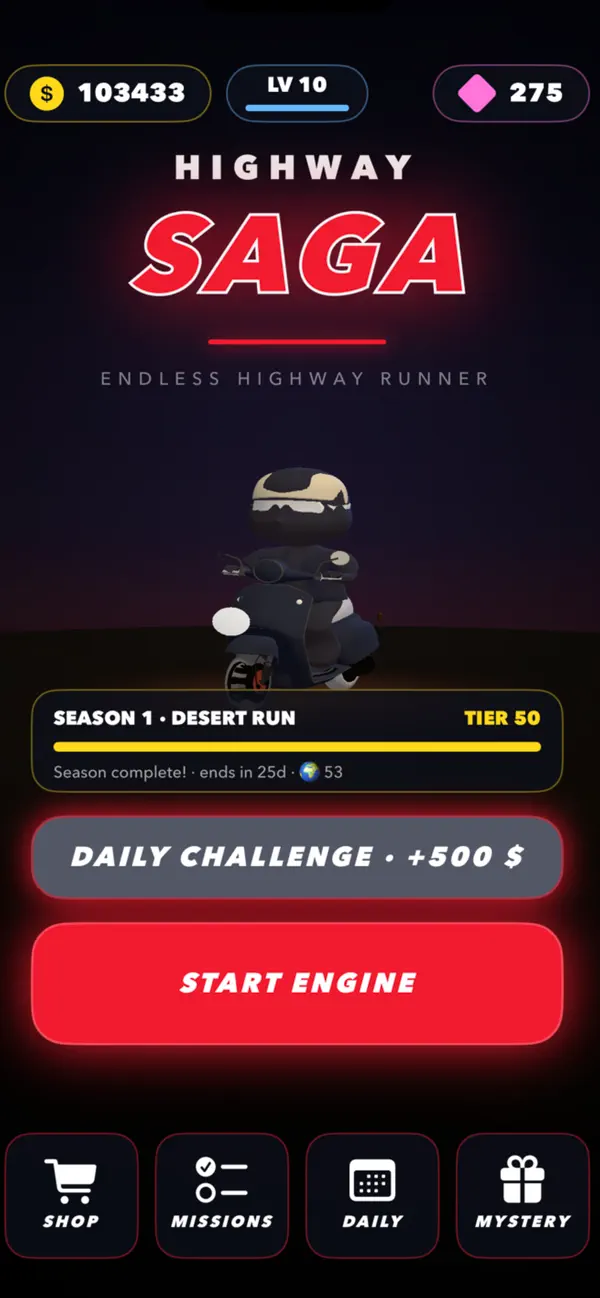View Season 1 Desert Run card
Image resolution: width=600 pixels, height=1298 pixels.
coord(297,741)
